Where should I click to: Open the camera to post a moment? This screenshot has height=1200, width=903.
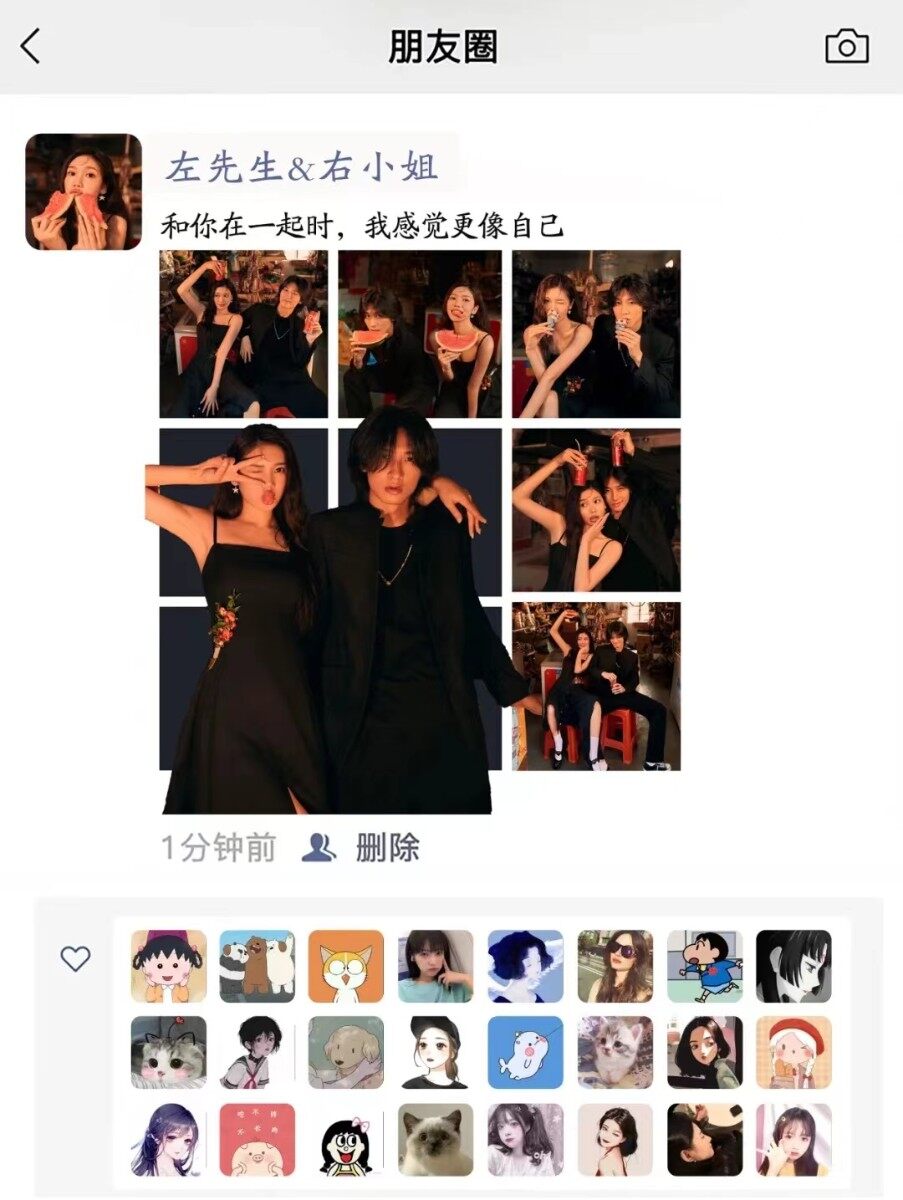[x=846, y=46]
